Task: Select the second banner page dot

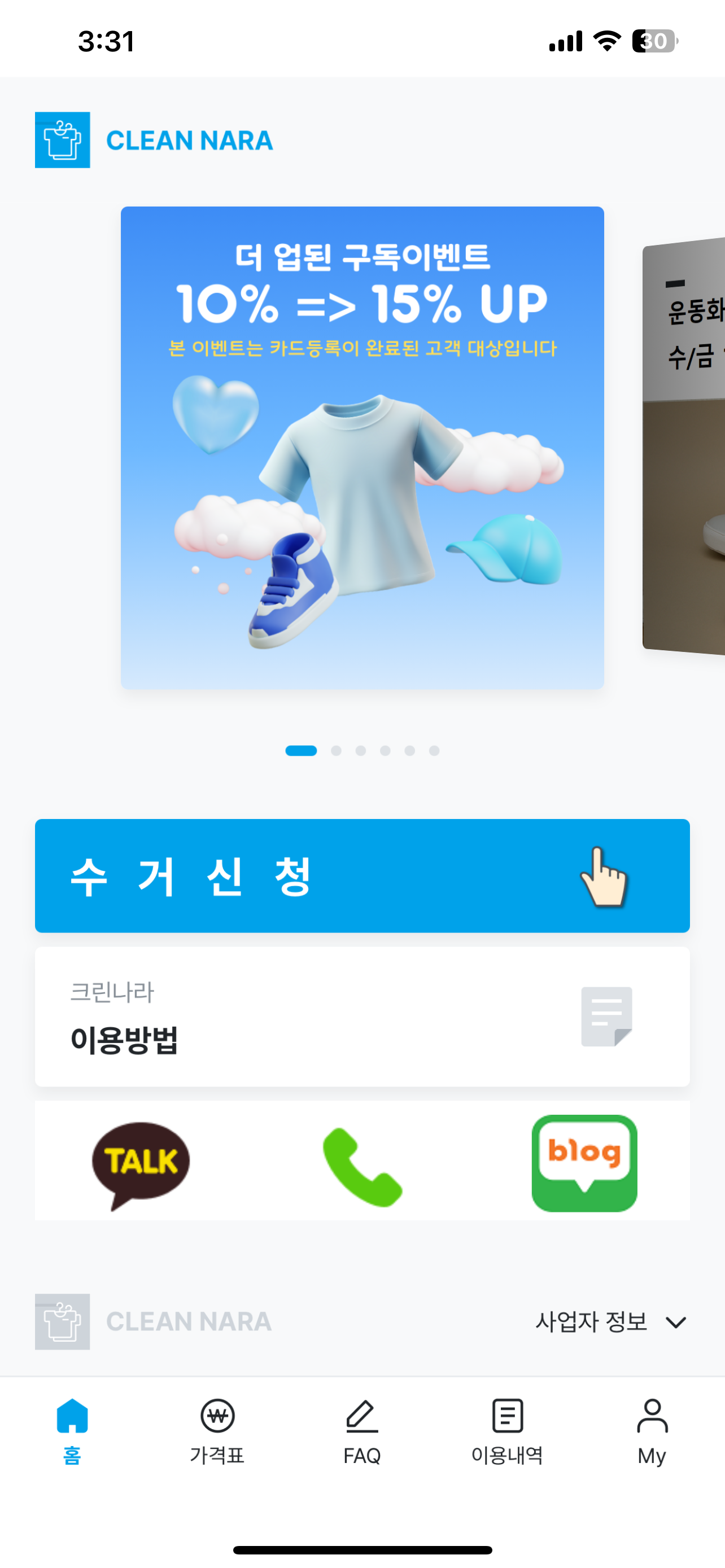Action: coord(336,751)
